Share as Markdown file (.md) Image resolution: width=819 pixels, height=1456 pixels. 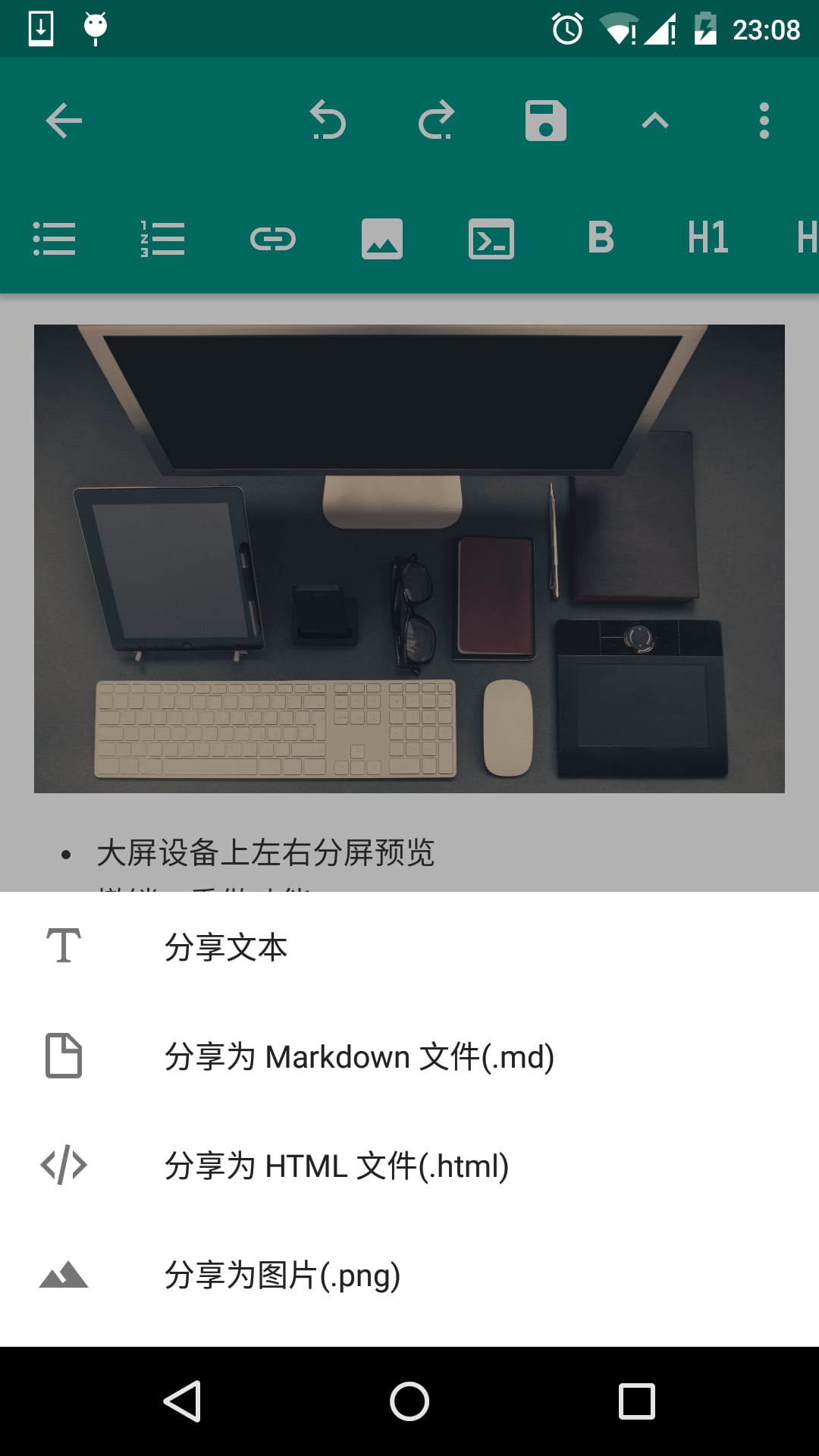[409, 1056]
